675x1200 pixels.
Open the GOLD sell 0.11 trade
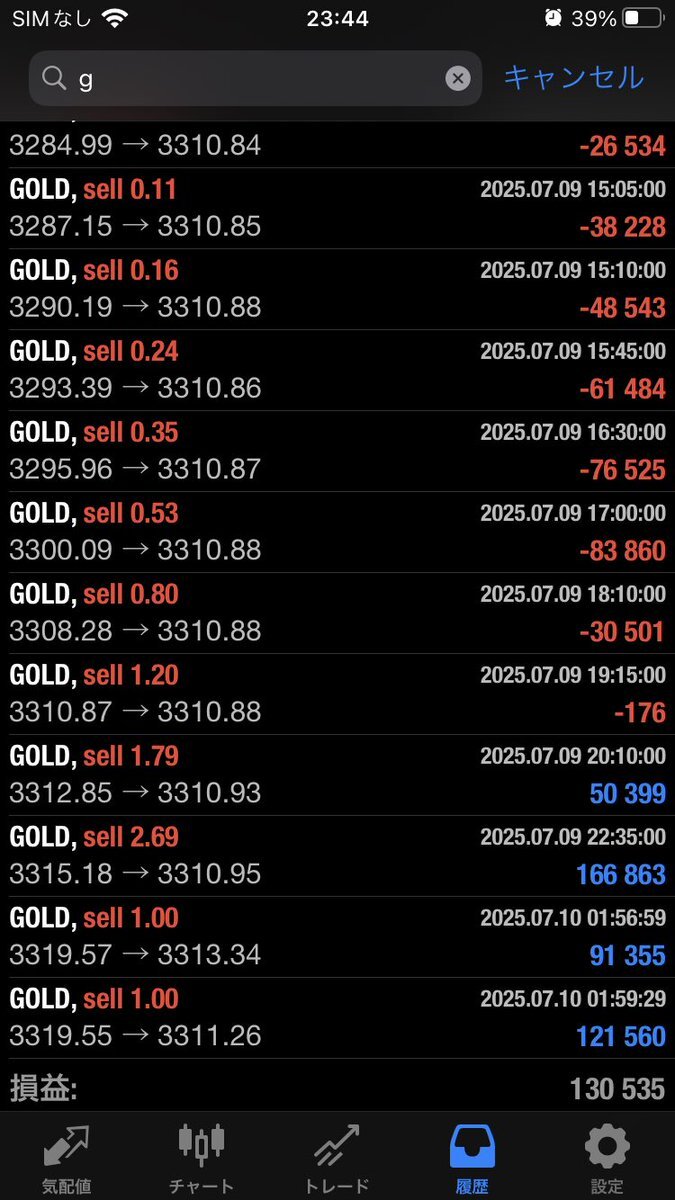click(x=337, y=208)
